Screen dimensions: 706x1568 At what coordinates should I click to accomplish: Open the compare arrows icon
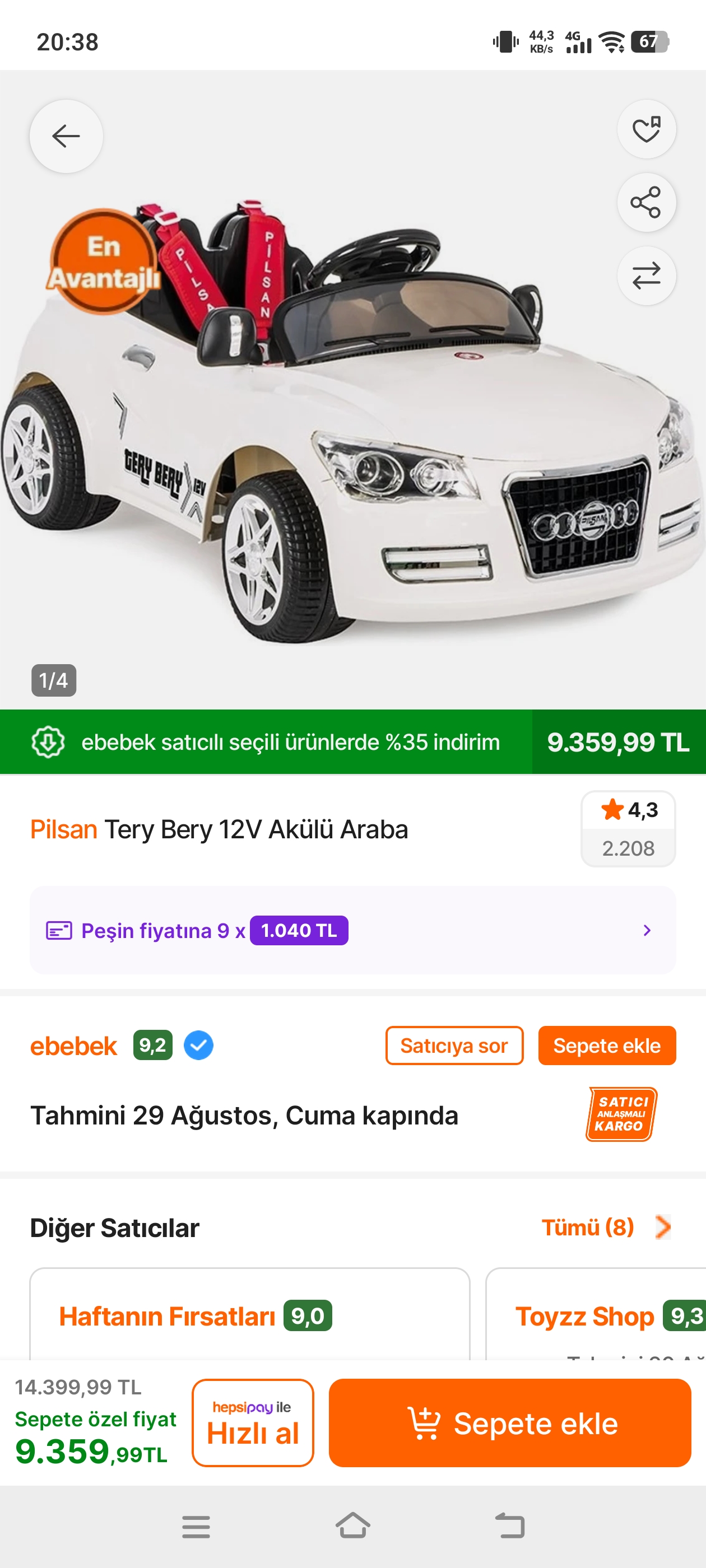click(646, 276)
